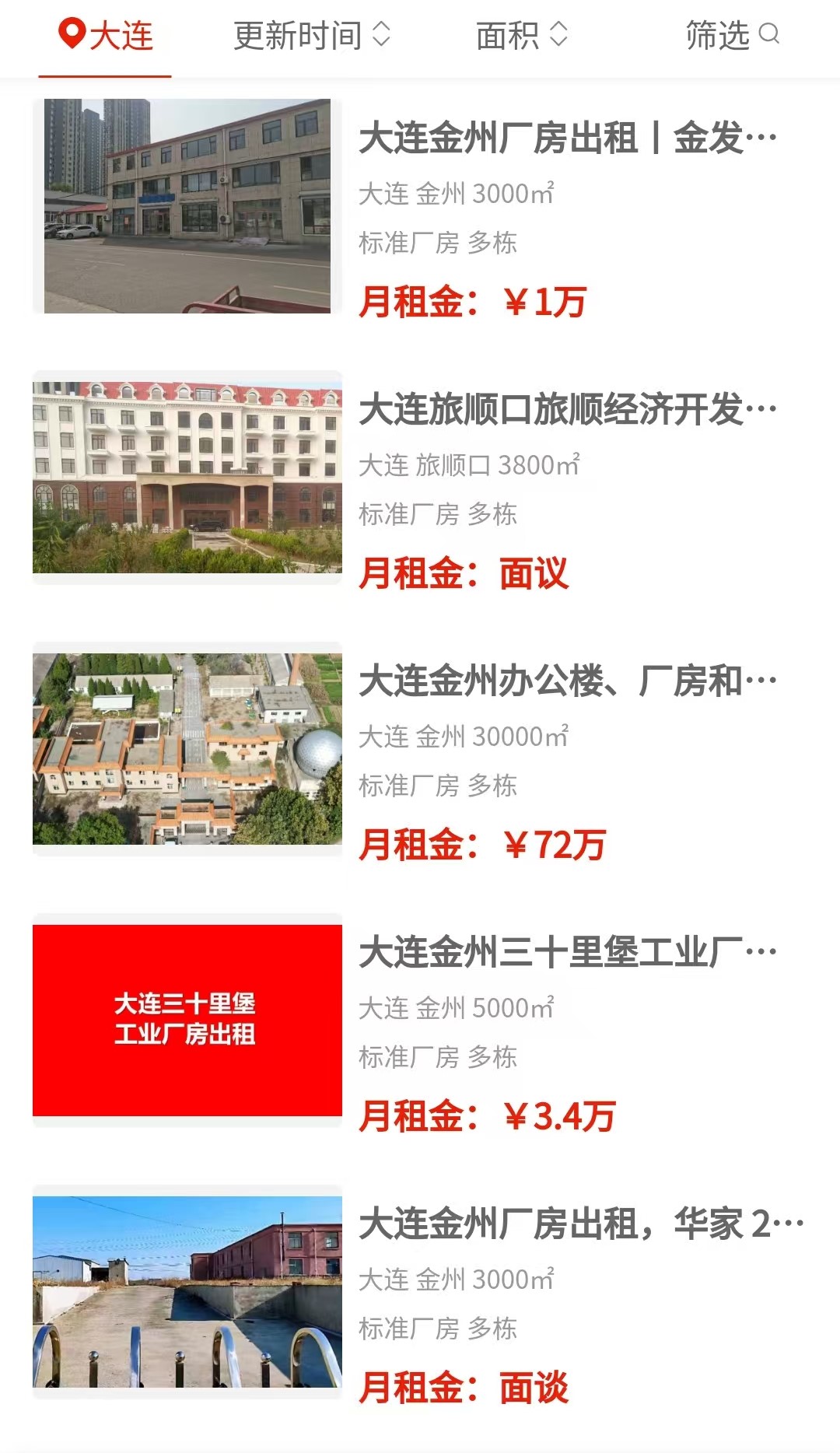Open the 金州办公楼、厂房 ¥72万 listing
This screenshot has width=840, height=1453.
[568, 682]
